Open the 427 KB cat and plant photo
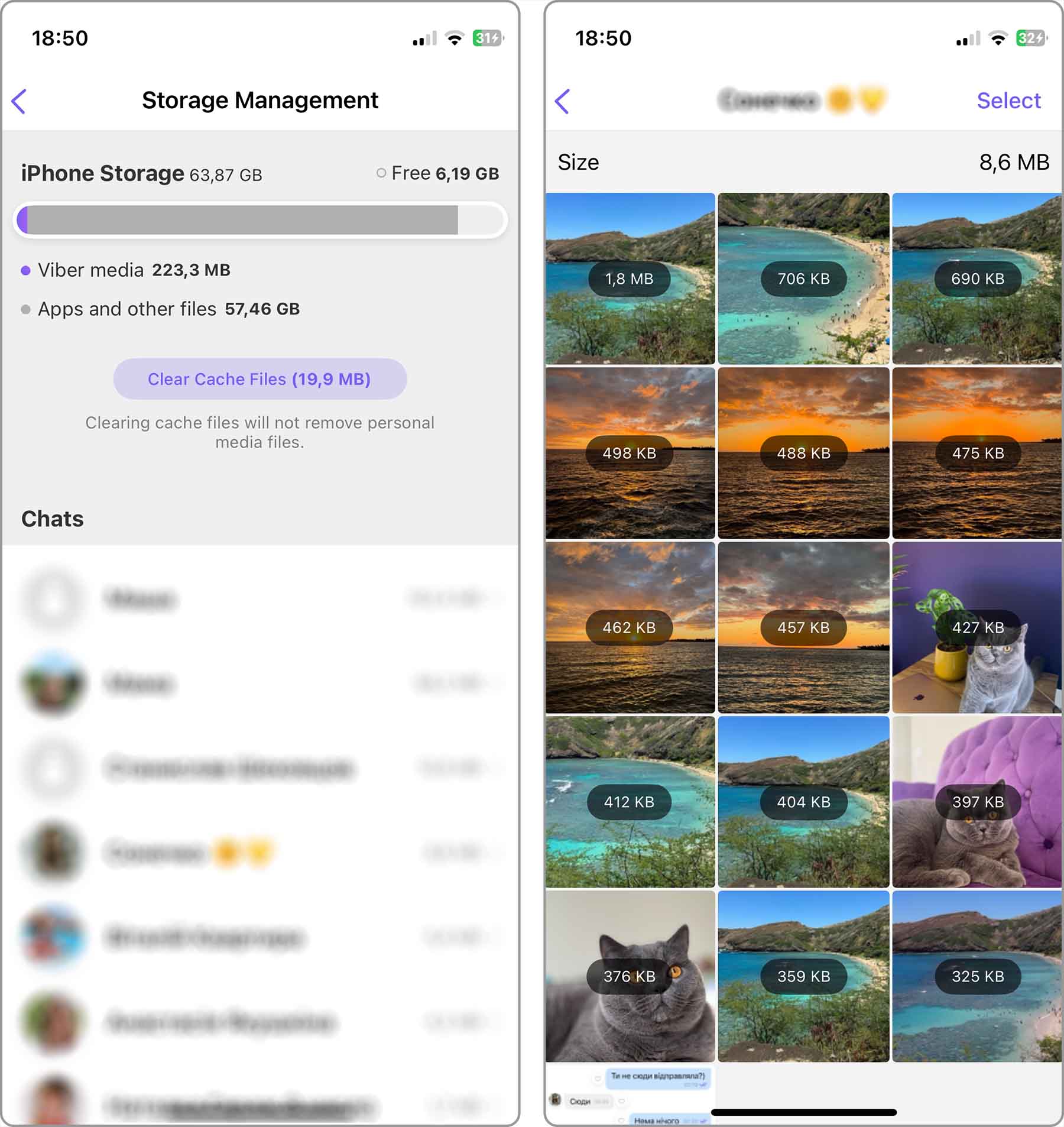1064x1127 pixels. 977,627
